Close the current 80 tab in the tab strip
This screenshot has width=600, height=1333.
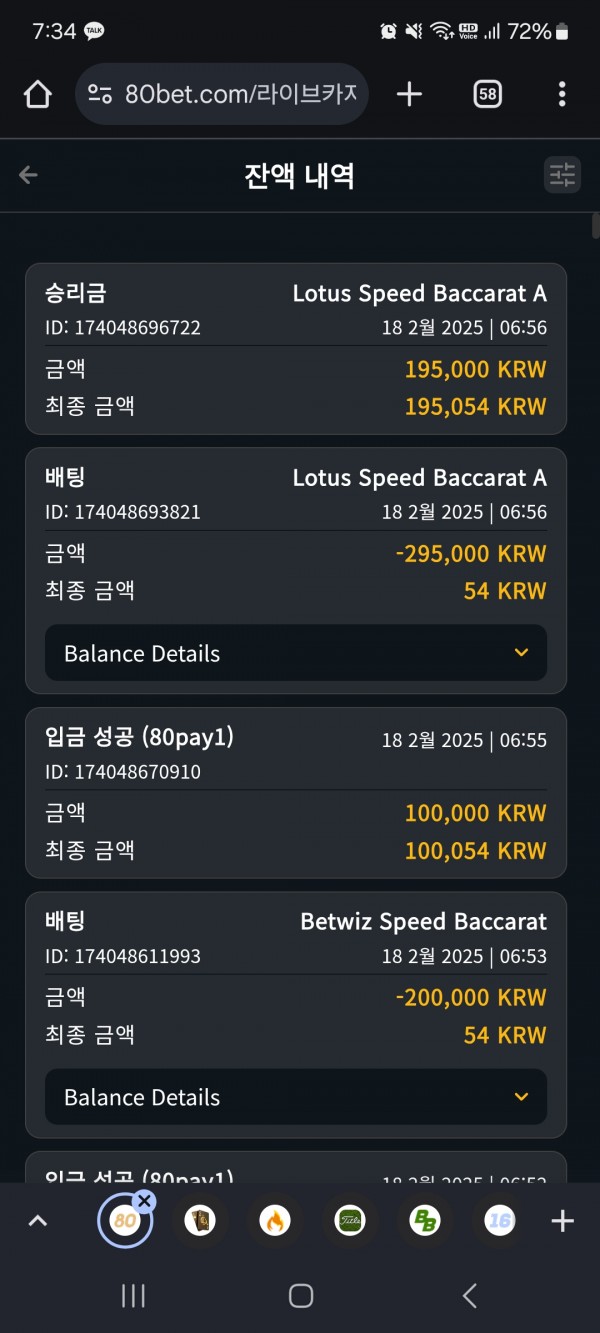(145, 1200)
